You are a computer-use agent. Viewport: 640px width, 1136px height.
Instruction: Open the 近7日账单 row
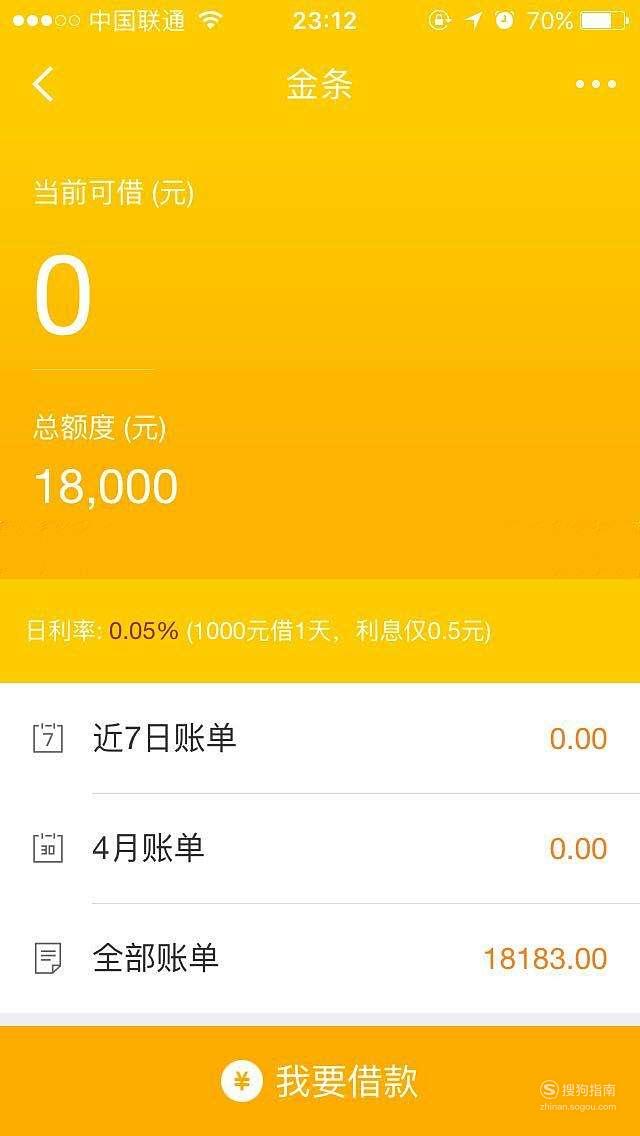(x=320, y=738)
